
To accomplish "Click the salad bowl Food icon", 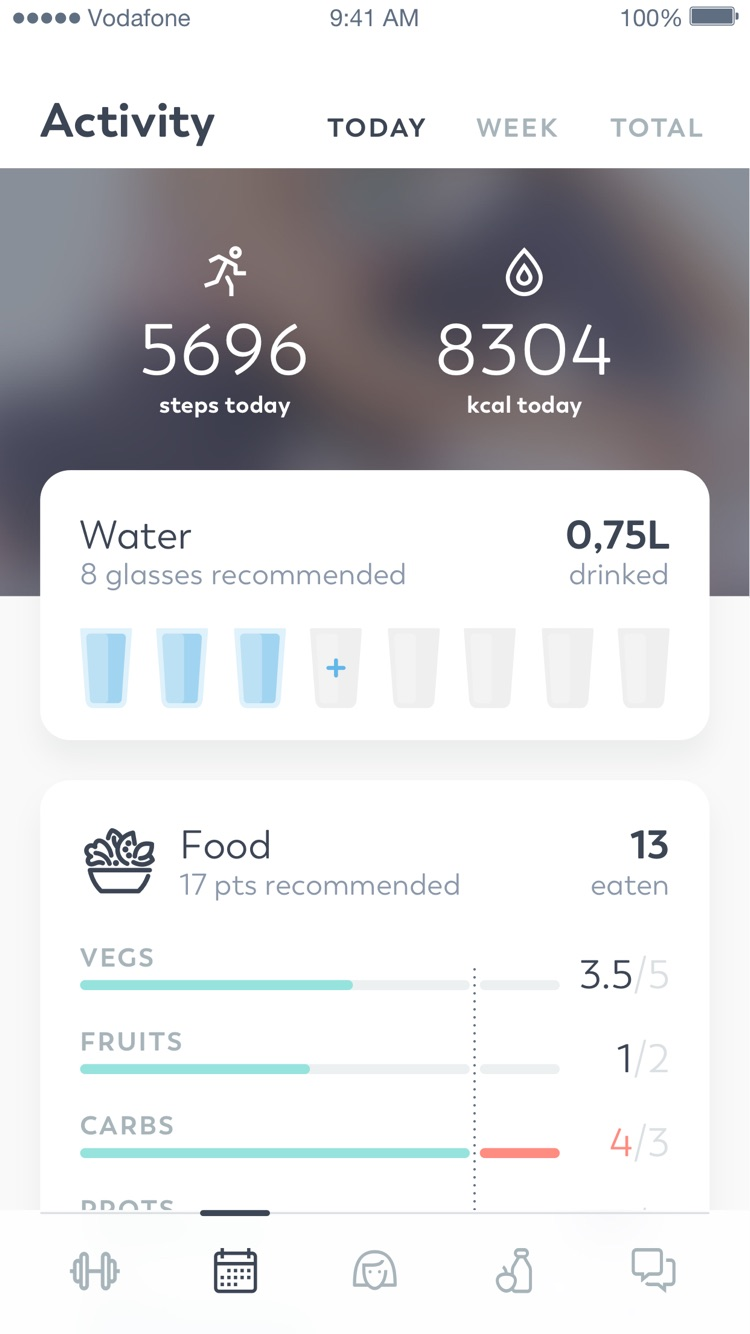I will click(119, 862).
